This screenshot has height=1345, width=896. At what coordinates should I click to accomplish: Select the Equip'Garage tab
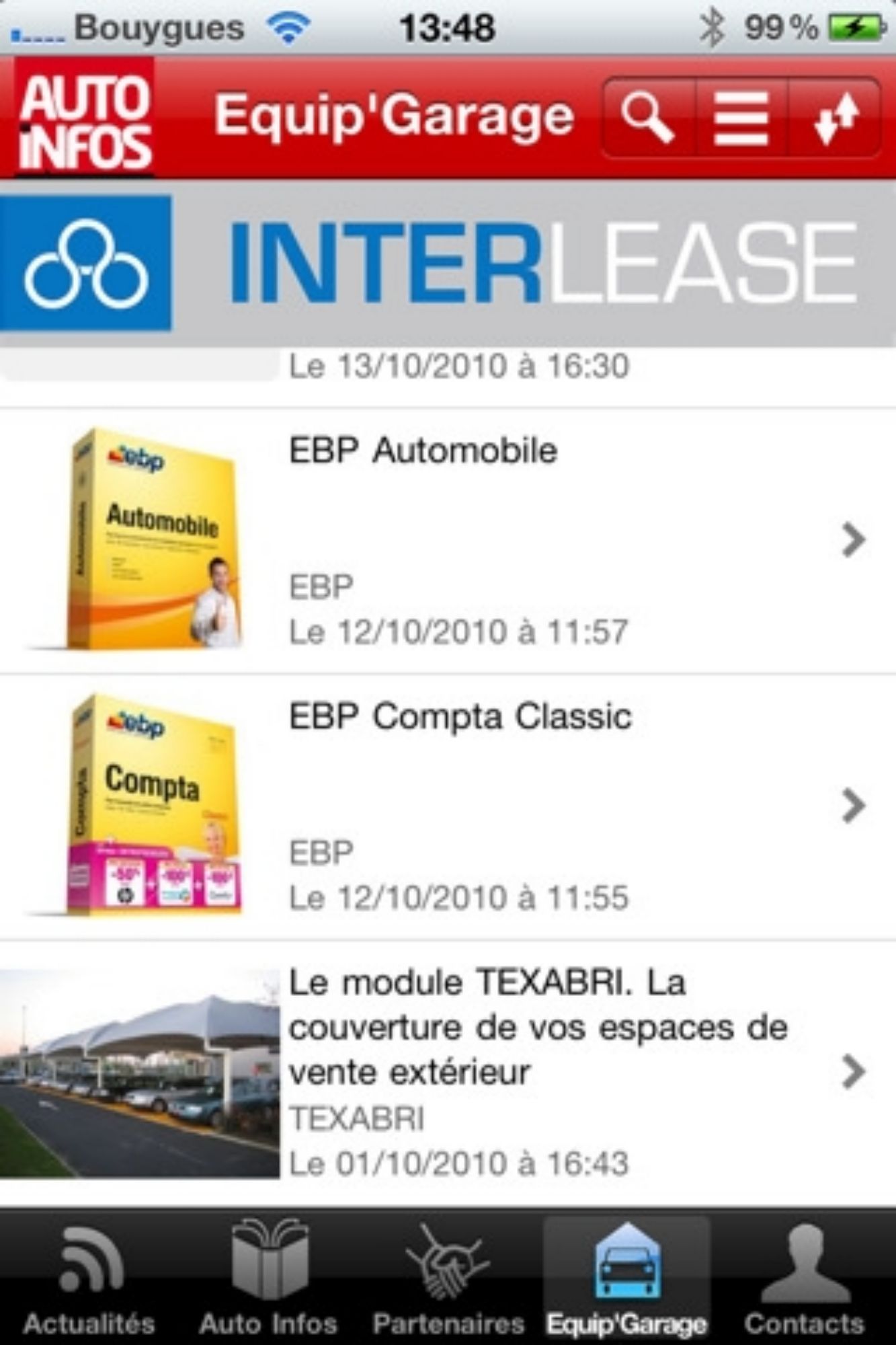tap(626, 1278)
